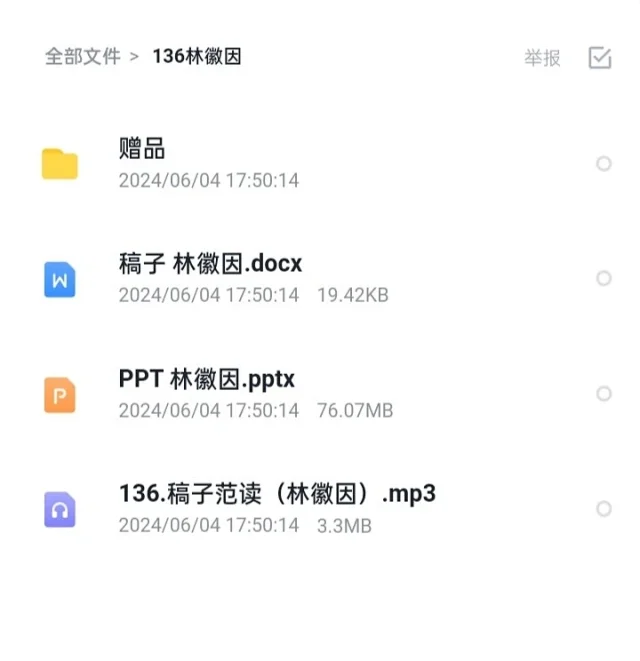Open 稿子 林徽因.docx document
Screen dimensions: 640x661
[x=210, y=264]
